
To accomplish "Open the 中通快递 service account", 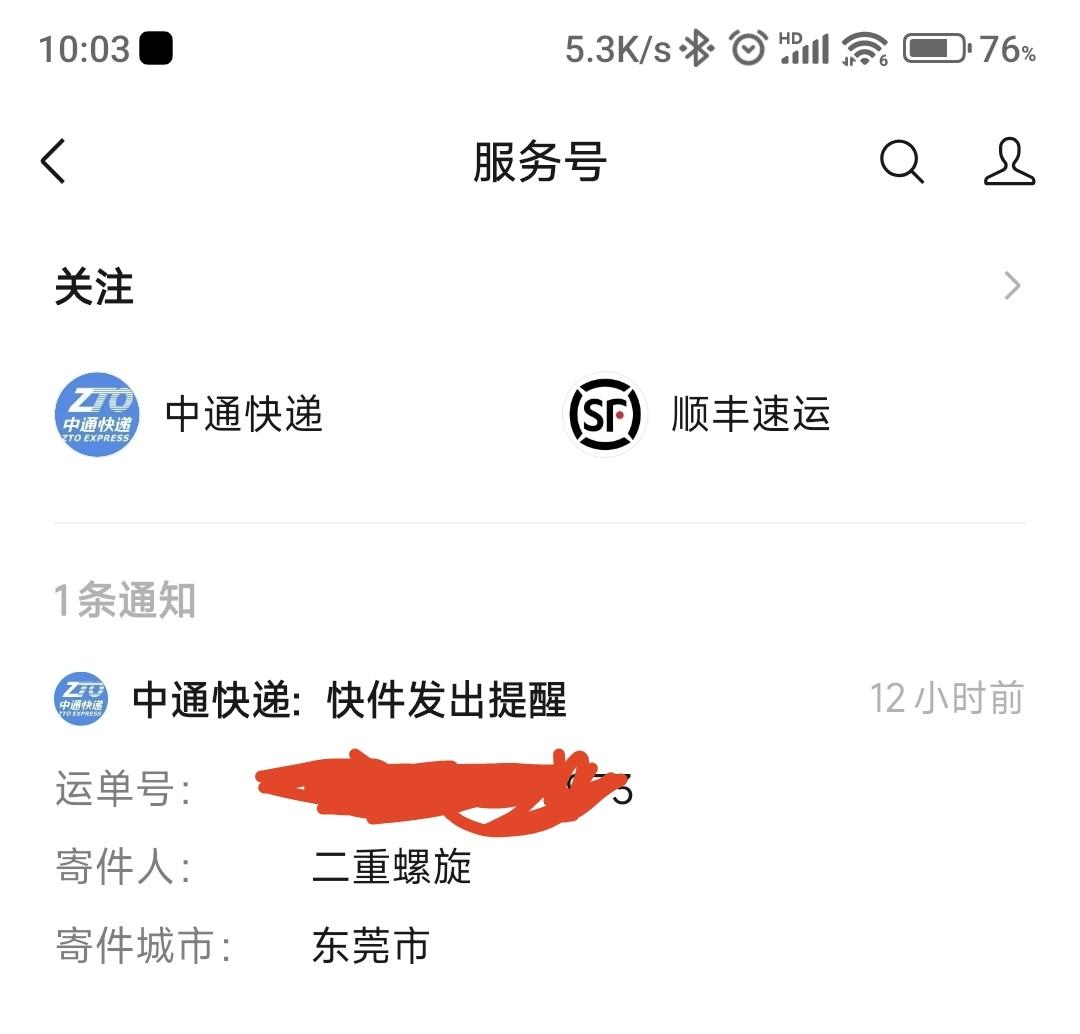I will click(190, 414).
